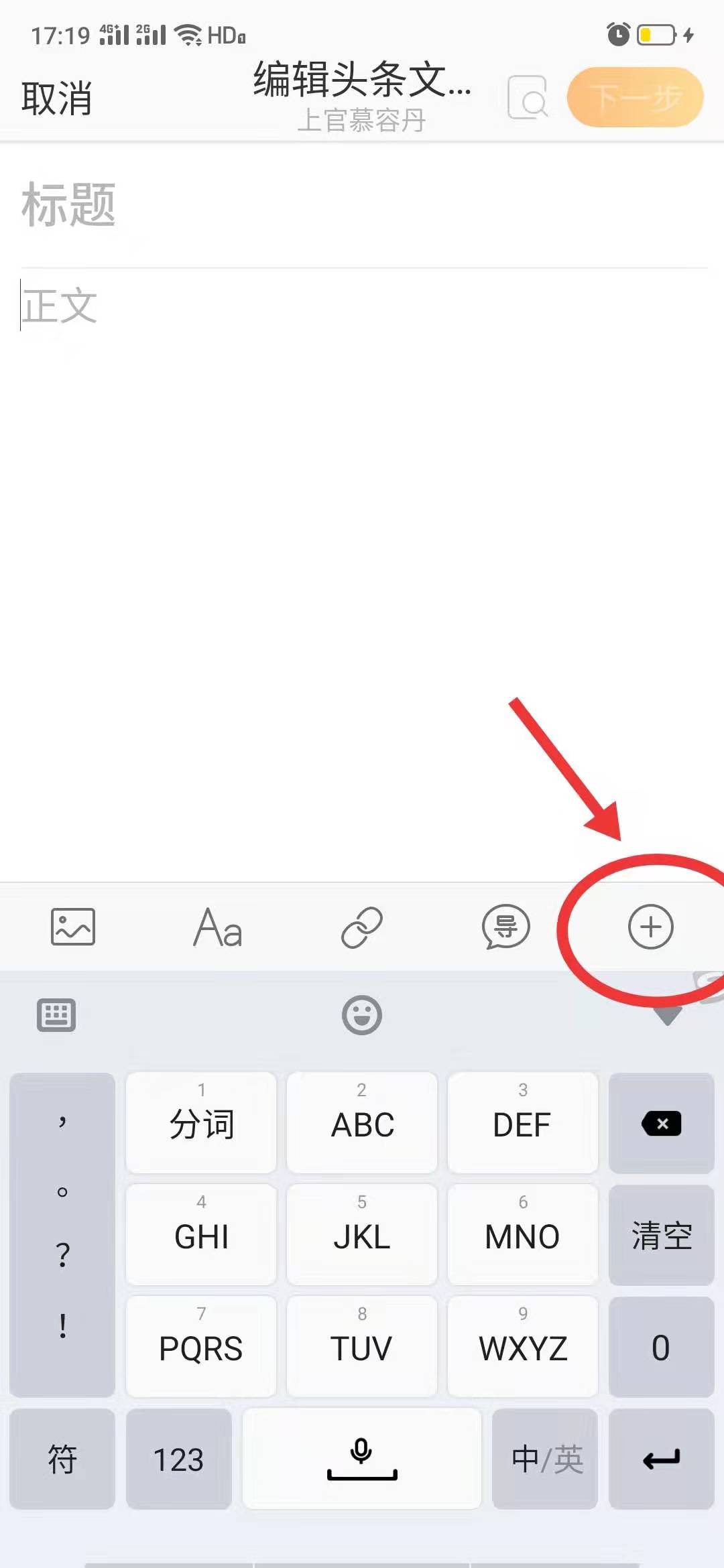Viewport: 724px width, 1568px height.
Task: Open the article preview icon
Action: 528,99
